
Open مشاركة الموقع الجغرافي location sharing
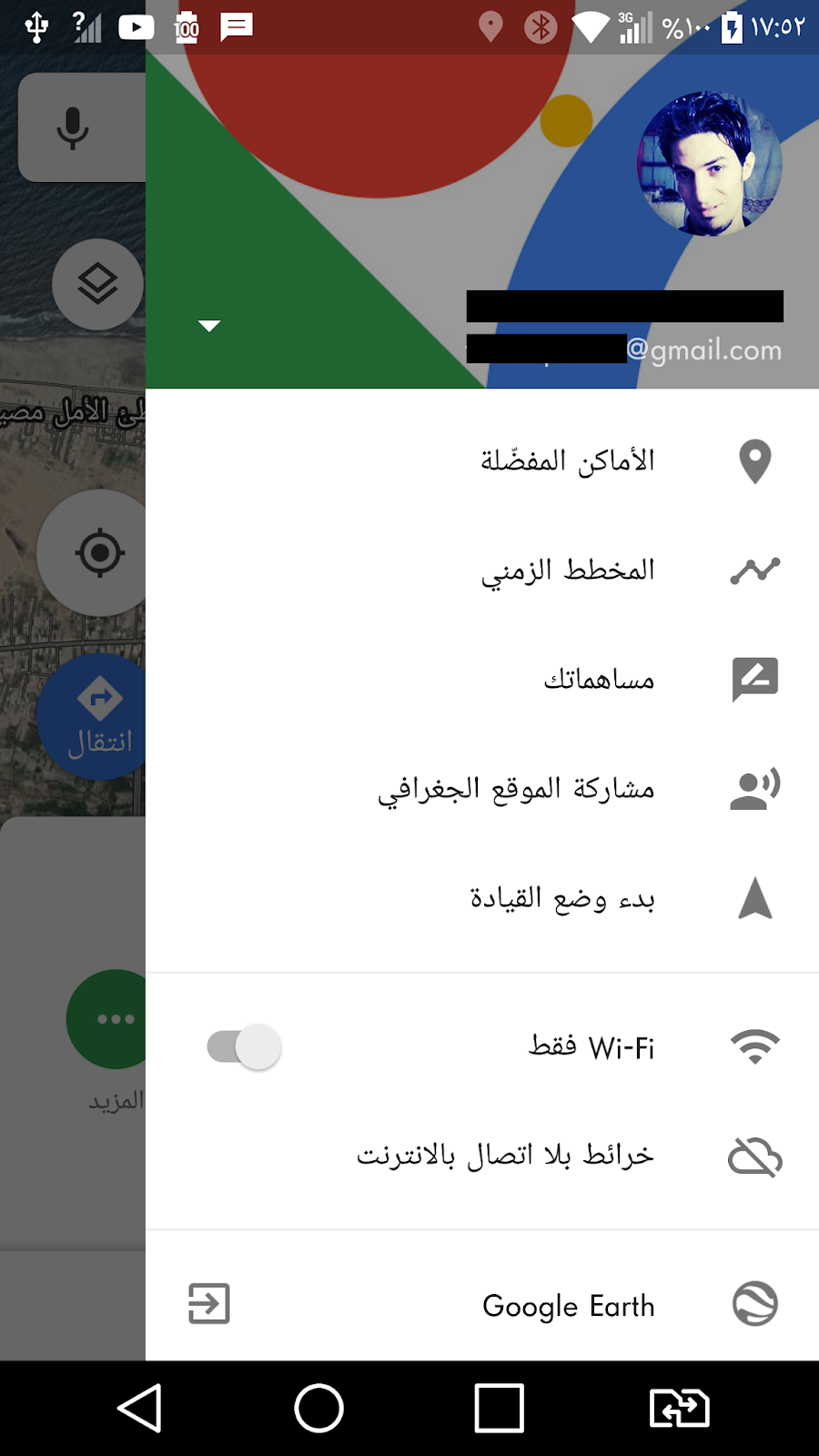(x=482, y=789)
